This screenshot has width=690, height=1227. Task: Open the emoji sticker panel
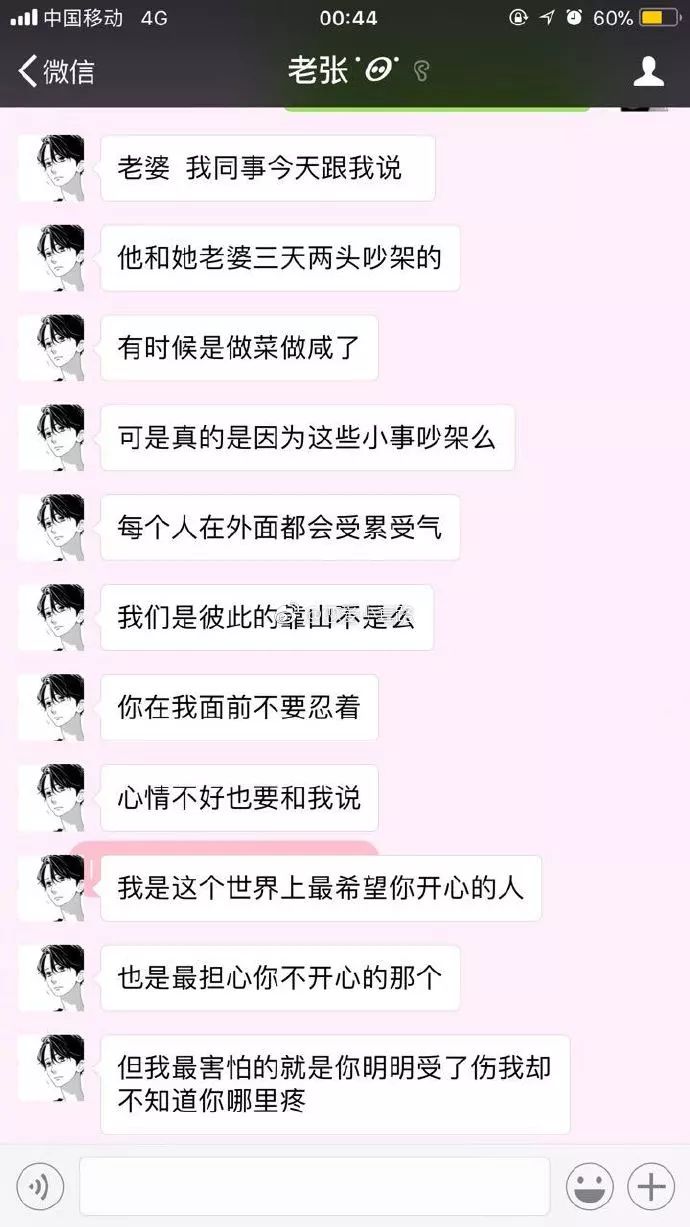click(590, 1187)
